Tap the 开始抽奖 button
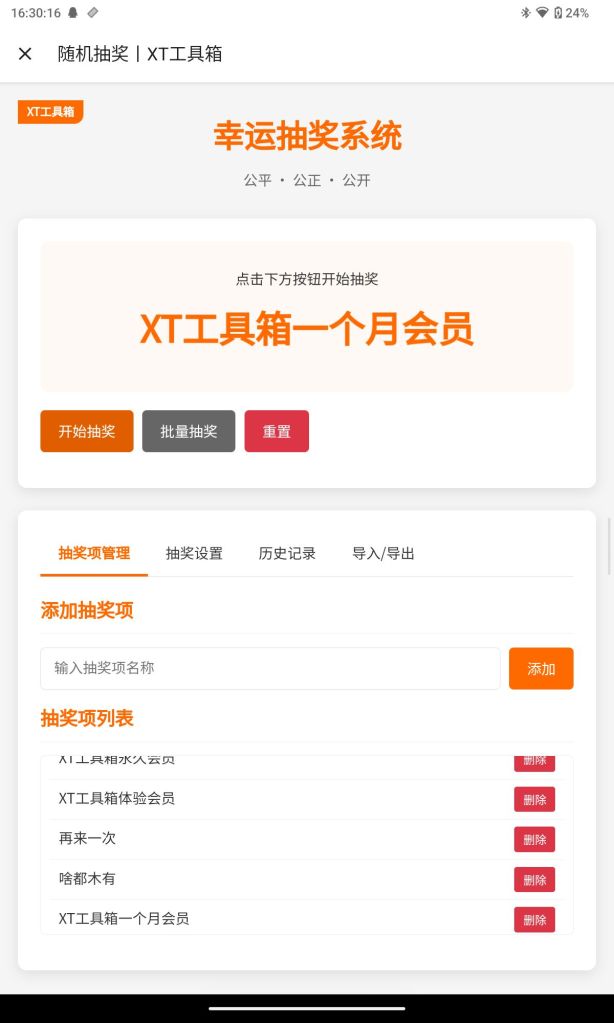Image resolution: width=614 pixels, height=1023 pixels. click(x=87, y=431)
